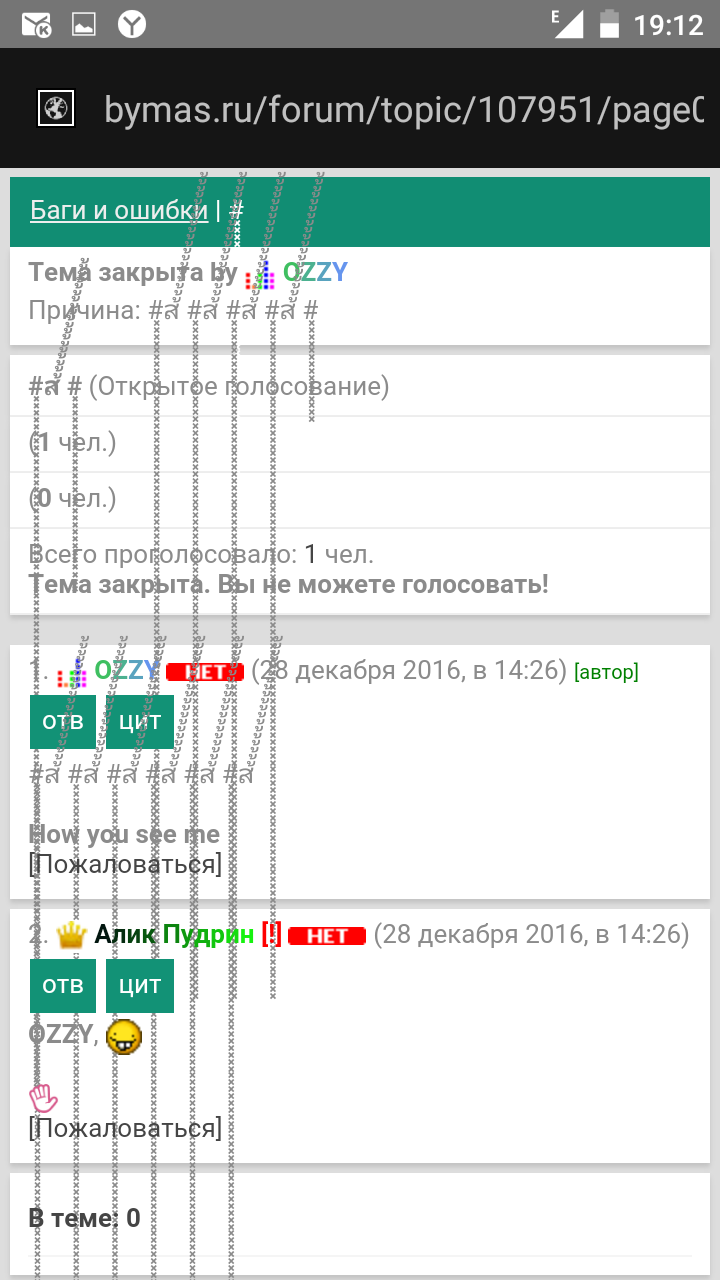The width and height of the screenshot is (720, 1280).
Task: Quote Алик Пудрин's post with ЦИТ
Action: pos(140,986)
